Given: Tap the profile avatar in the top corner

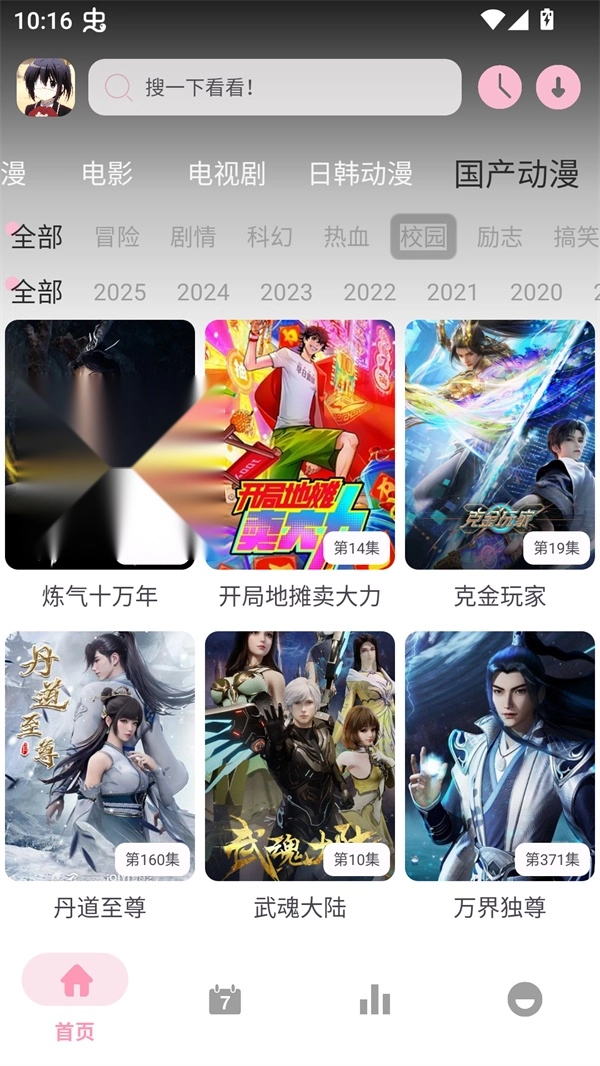Looking at the screenshot, I should [x=46, y=88].
